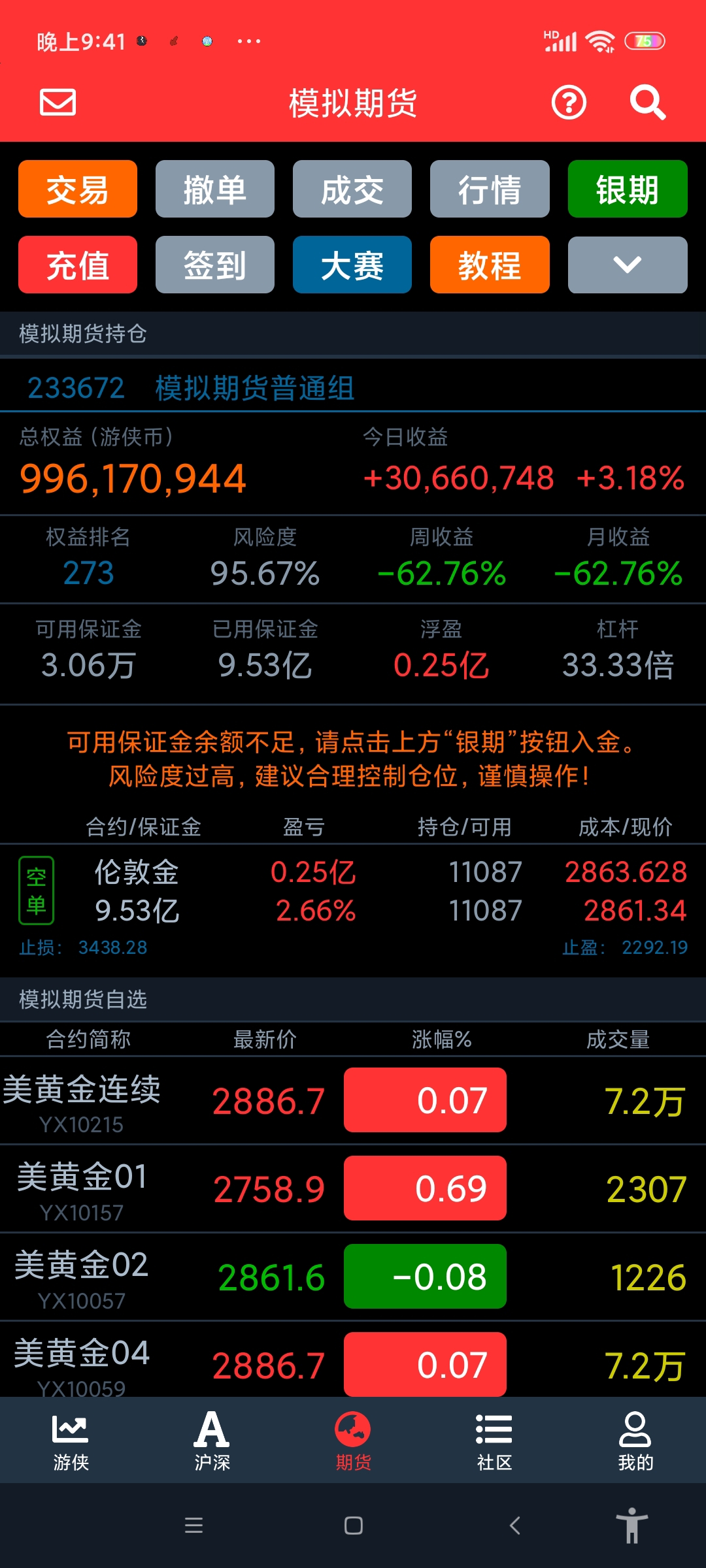Tap 签到 to check in
The image size is (706, 1568).
coord(215,265)
